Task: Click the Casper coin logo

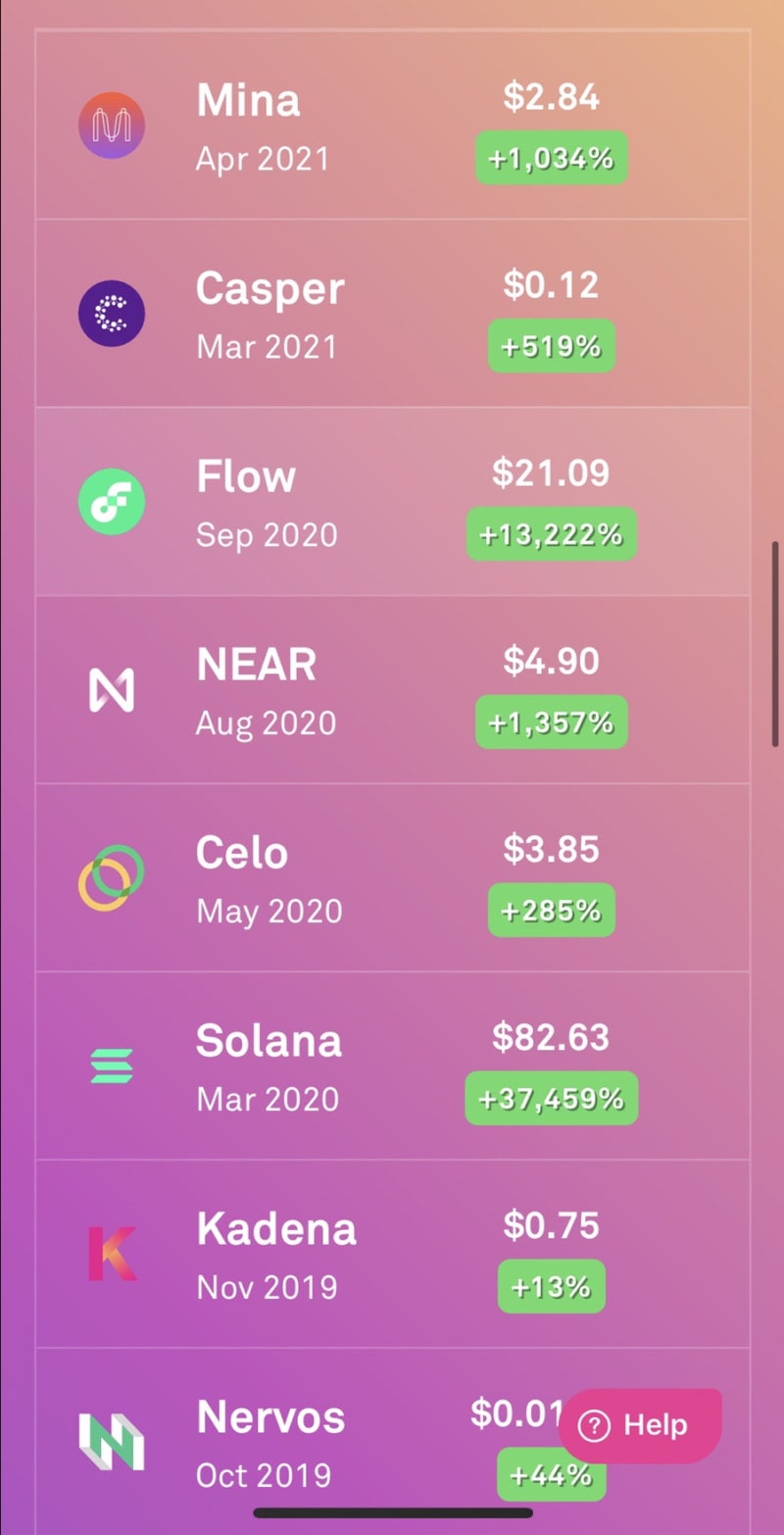Action: [112, 313]
